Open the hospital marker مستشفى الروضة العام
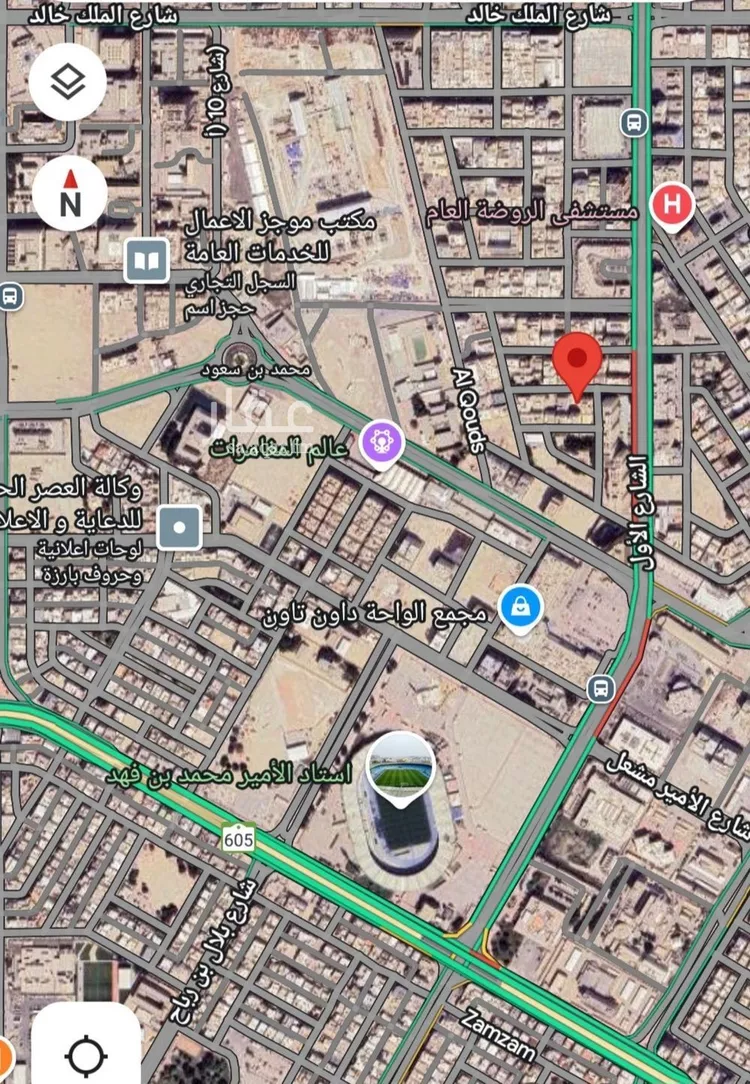The width and height of the screenshot is (750, 1084). click(x=672, y=207)
